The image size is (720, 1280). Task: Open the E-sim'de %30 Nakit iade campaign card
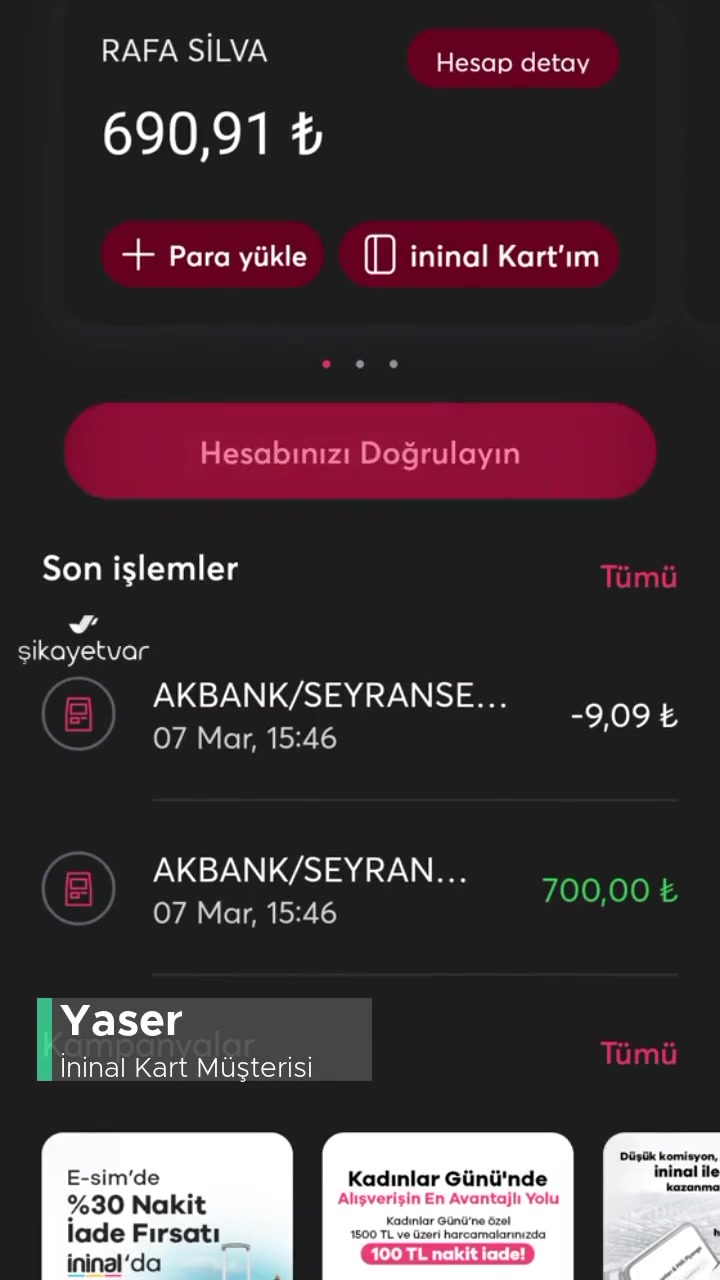[x=167, y=1205]
